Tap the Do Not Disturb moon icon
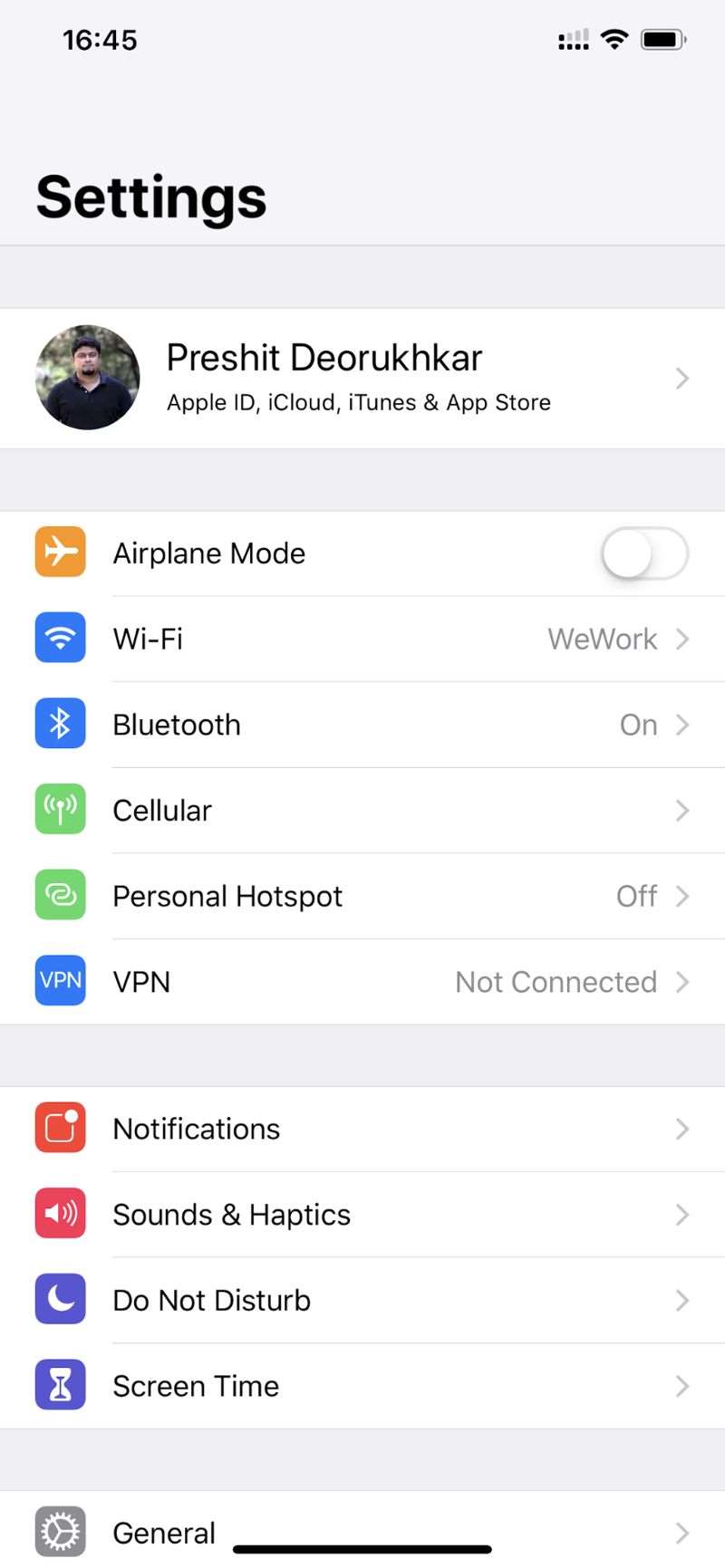 click(x=59, y=1299)
